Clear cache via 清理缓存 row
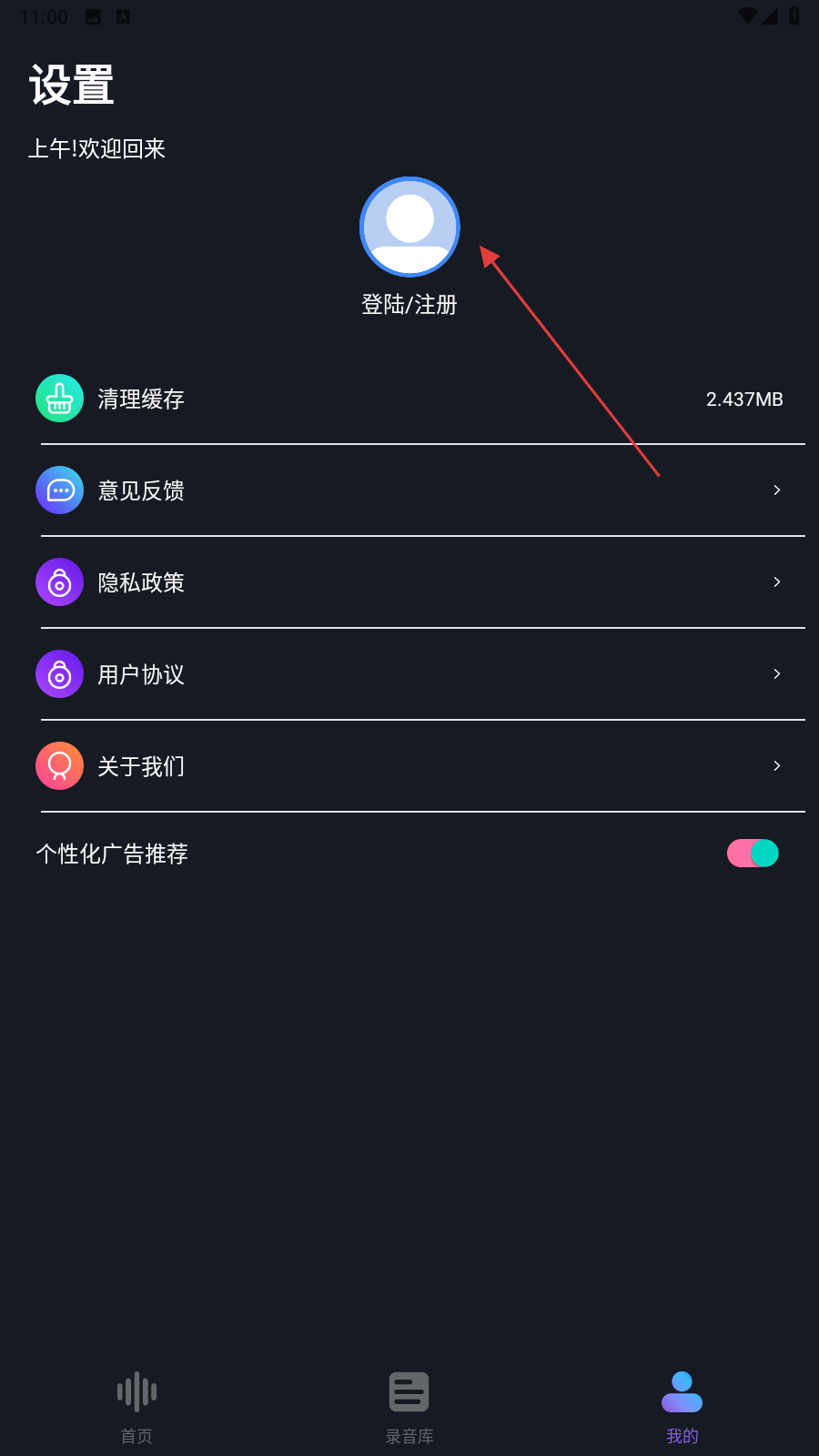 (x=409, y=399)
